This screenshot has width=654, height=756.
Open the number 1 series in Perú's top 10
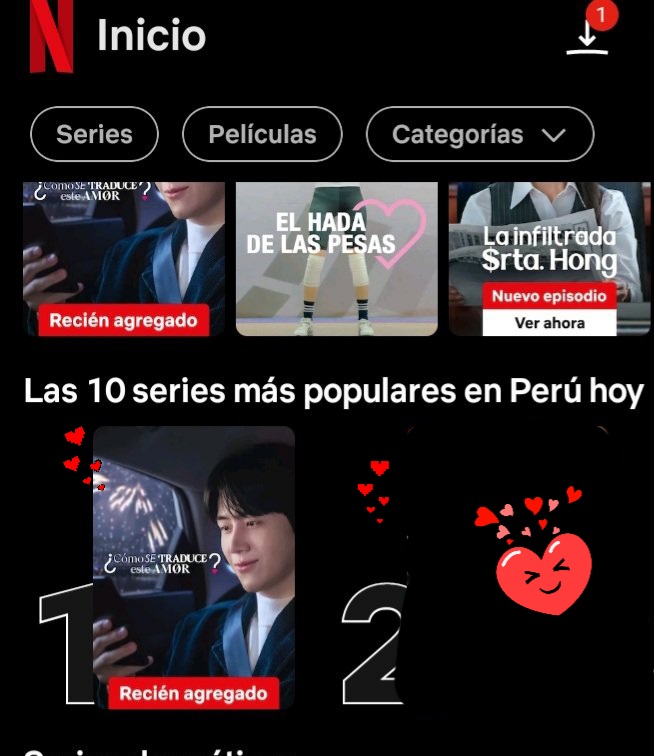coord(193,567)
